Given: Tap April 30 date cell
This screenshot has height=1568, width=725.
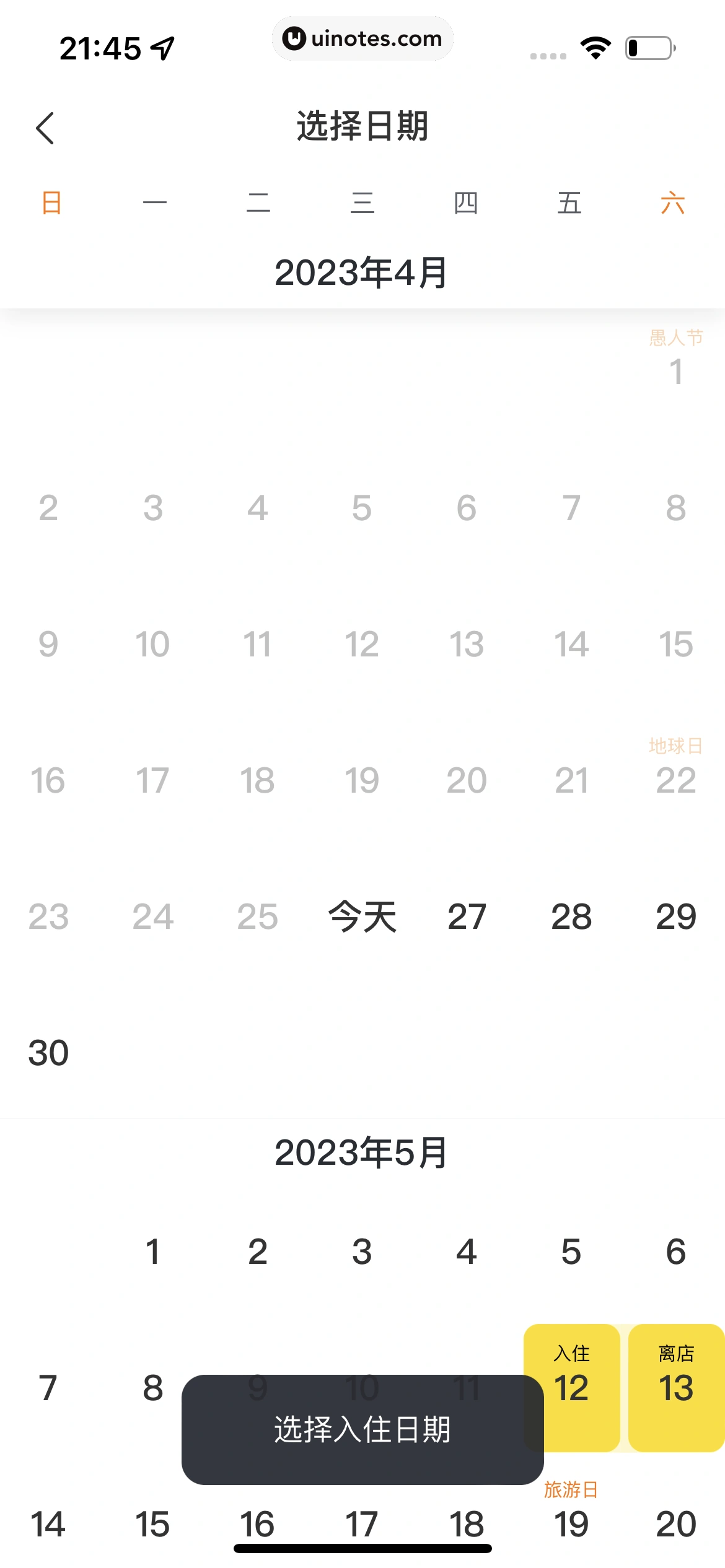Looking at the screenshot, I should (x=48, y=1053).
